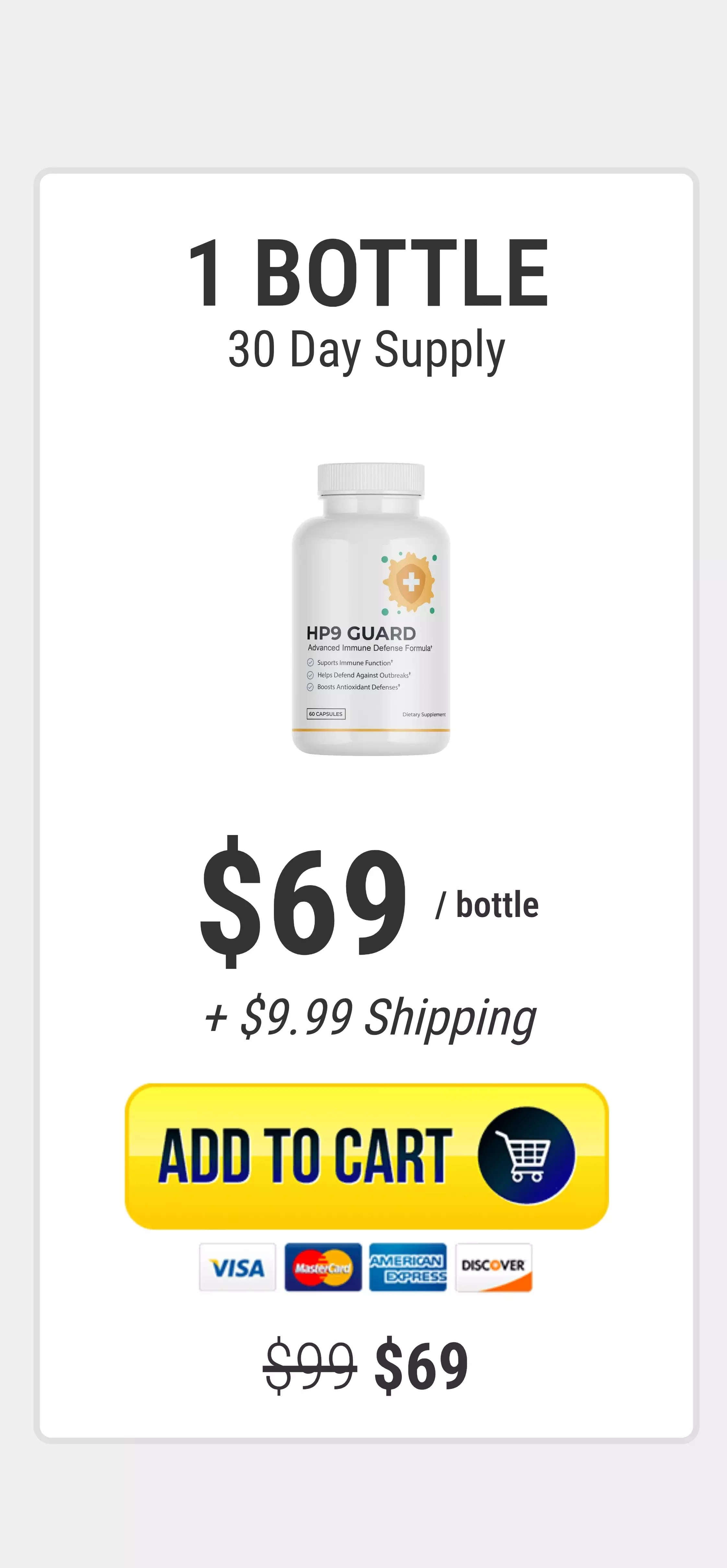The width and height of the screenshot is (727, 1568).
Task: Click the / bottle price unit text
Action: 487,905
